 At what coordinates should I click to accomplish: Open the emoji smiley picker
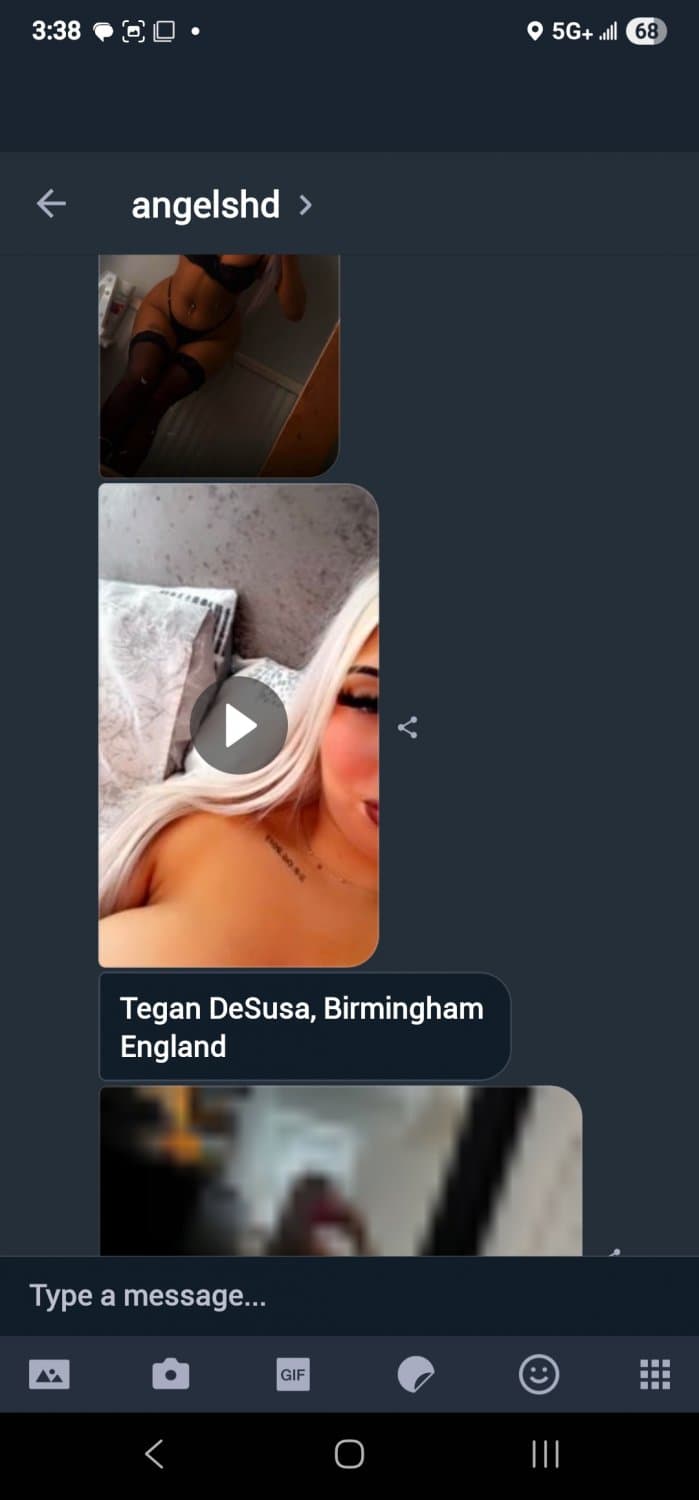click(538, 1376)
